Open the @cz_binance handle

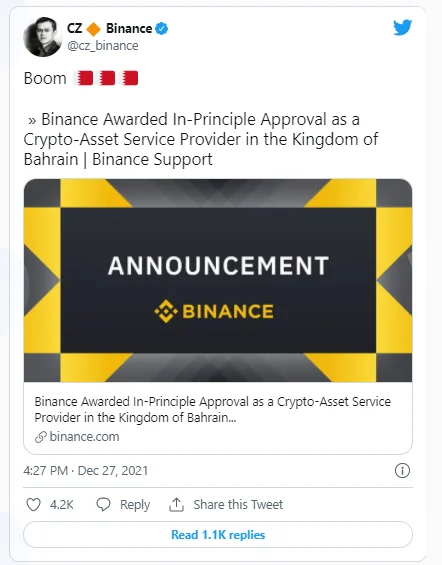pos(103,46)
